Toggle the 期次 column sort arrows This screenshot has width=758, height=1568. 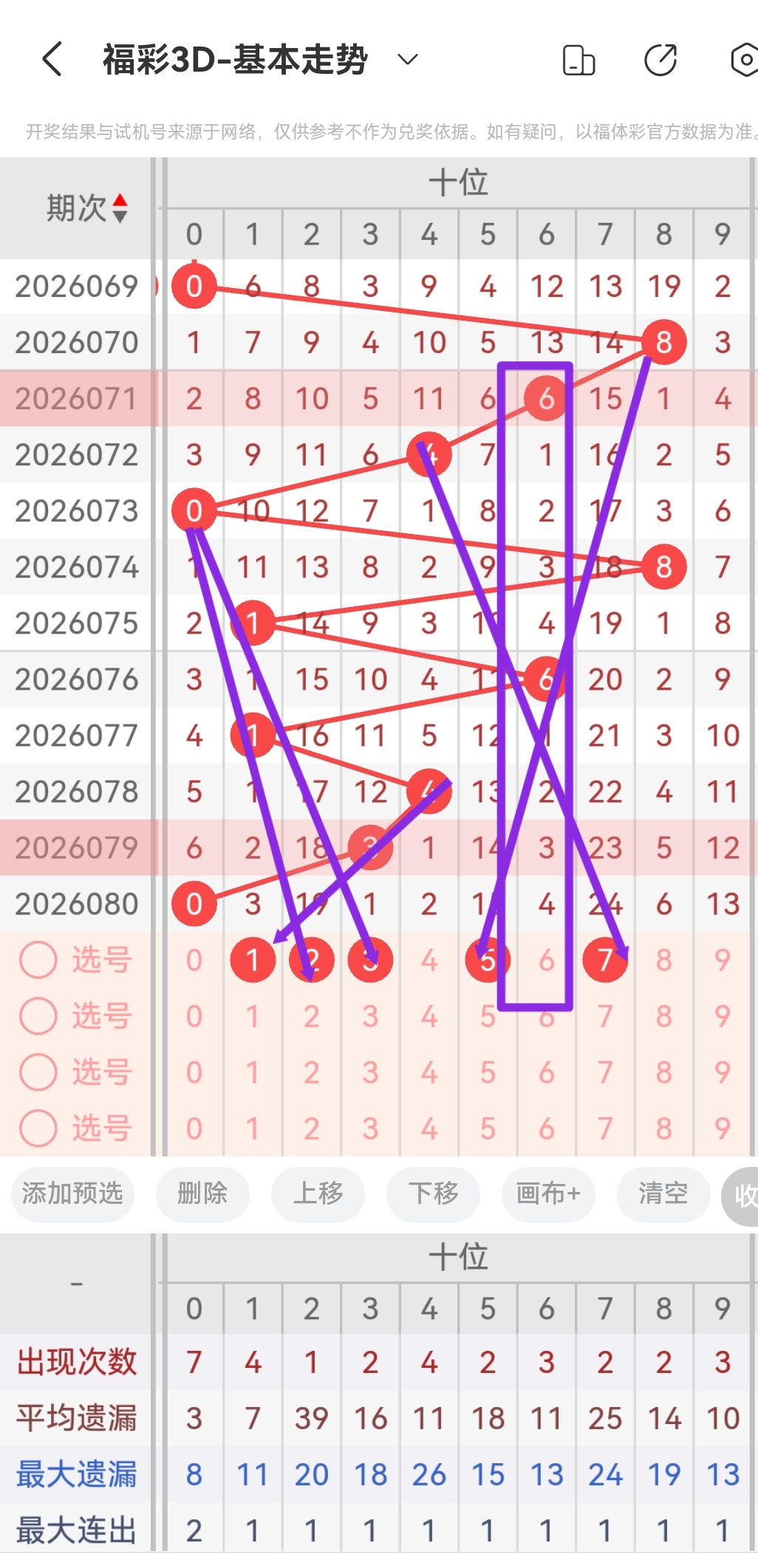pyautogui.click(x=120, y=208)
